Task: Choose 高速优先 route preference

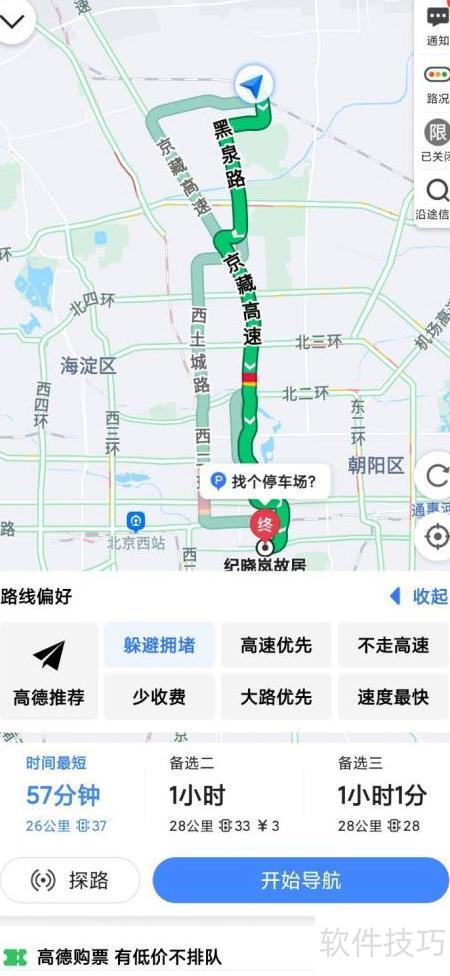Action: [x=276, y=645]
